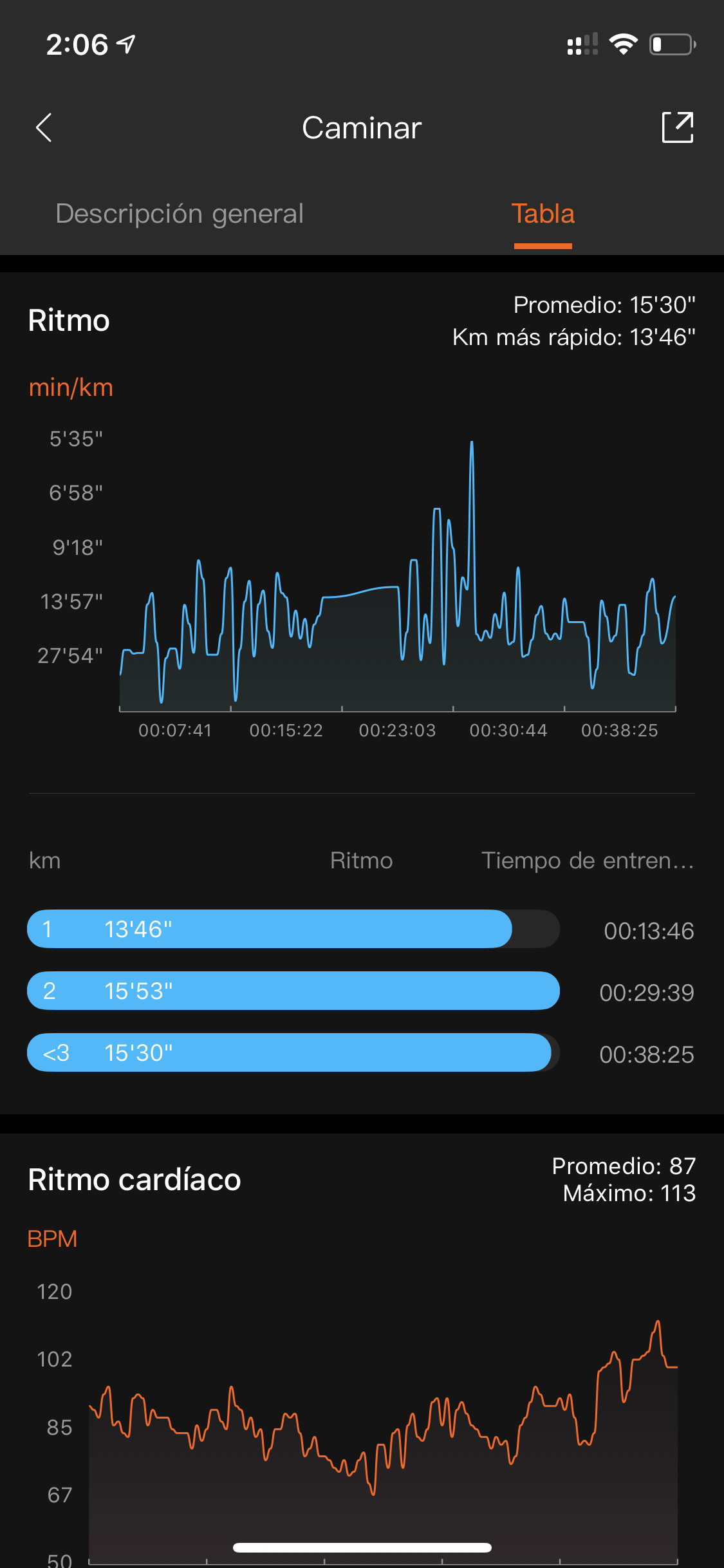724x1568 pixels.
Task: Go back from the Caminar screen
Action: coord(44,127)
